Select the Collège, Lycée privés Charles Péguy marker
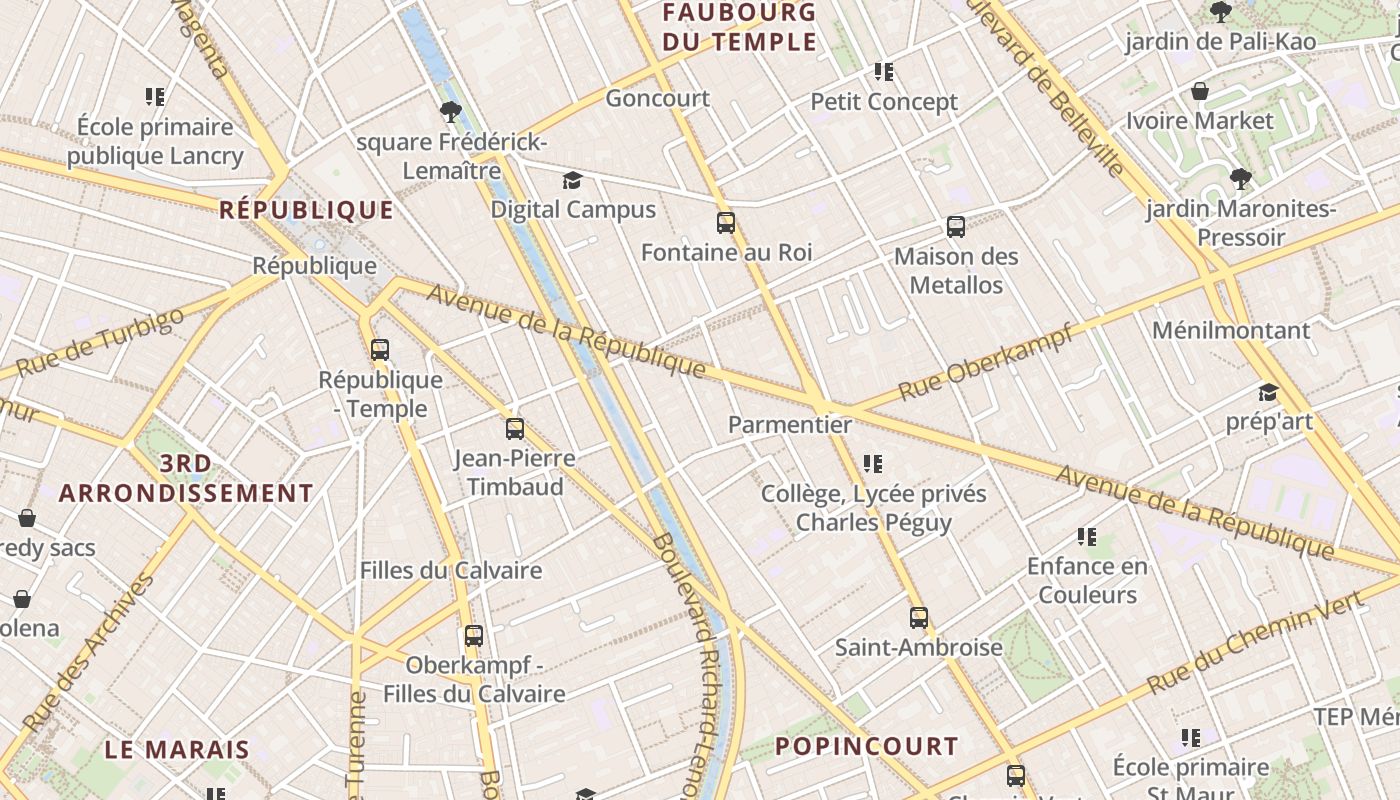Viewport: 1400px width, 800px height. coord(873,464)
